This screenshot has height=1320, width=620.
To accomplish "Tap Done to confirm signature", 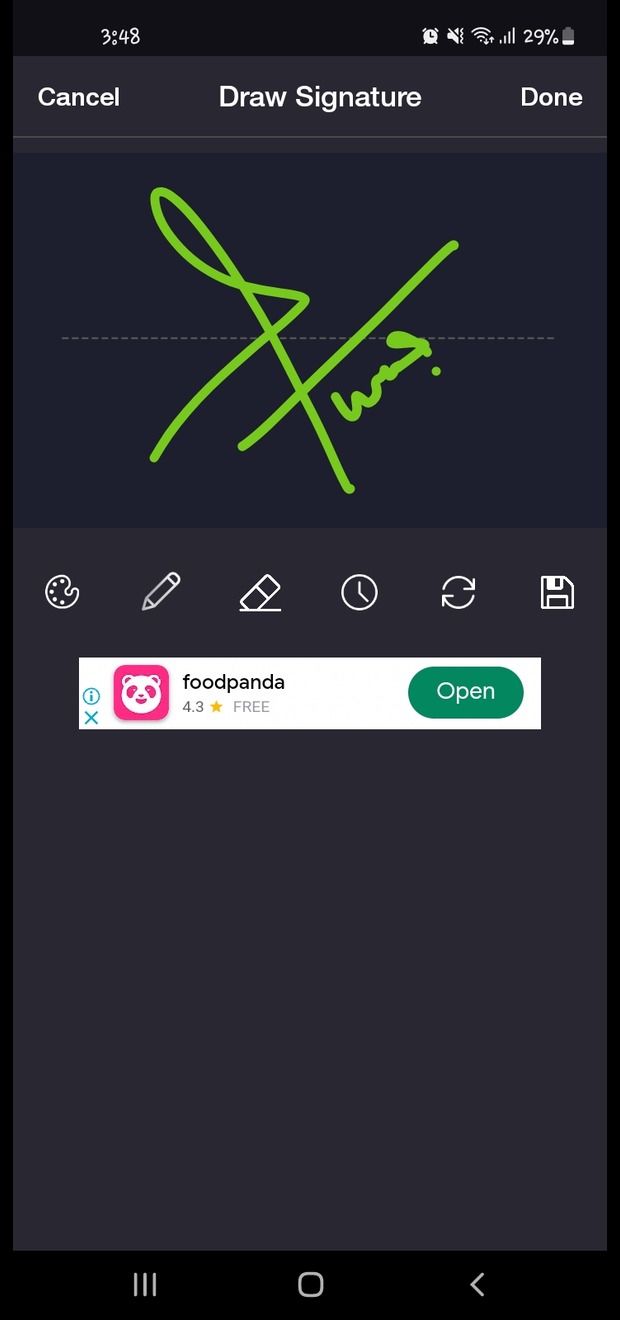I will (551, 97).
